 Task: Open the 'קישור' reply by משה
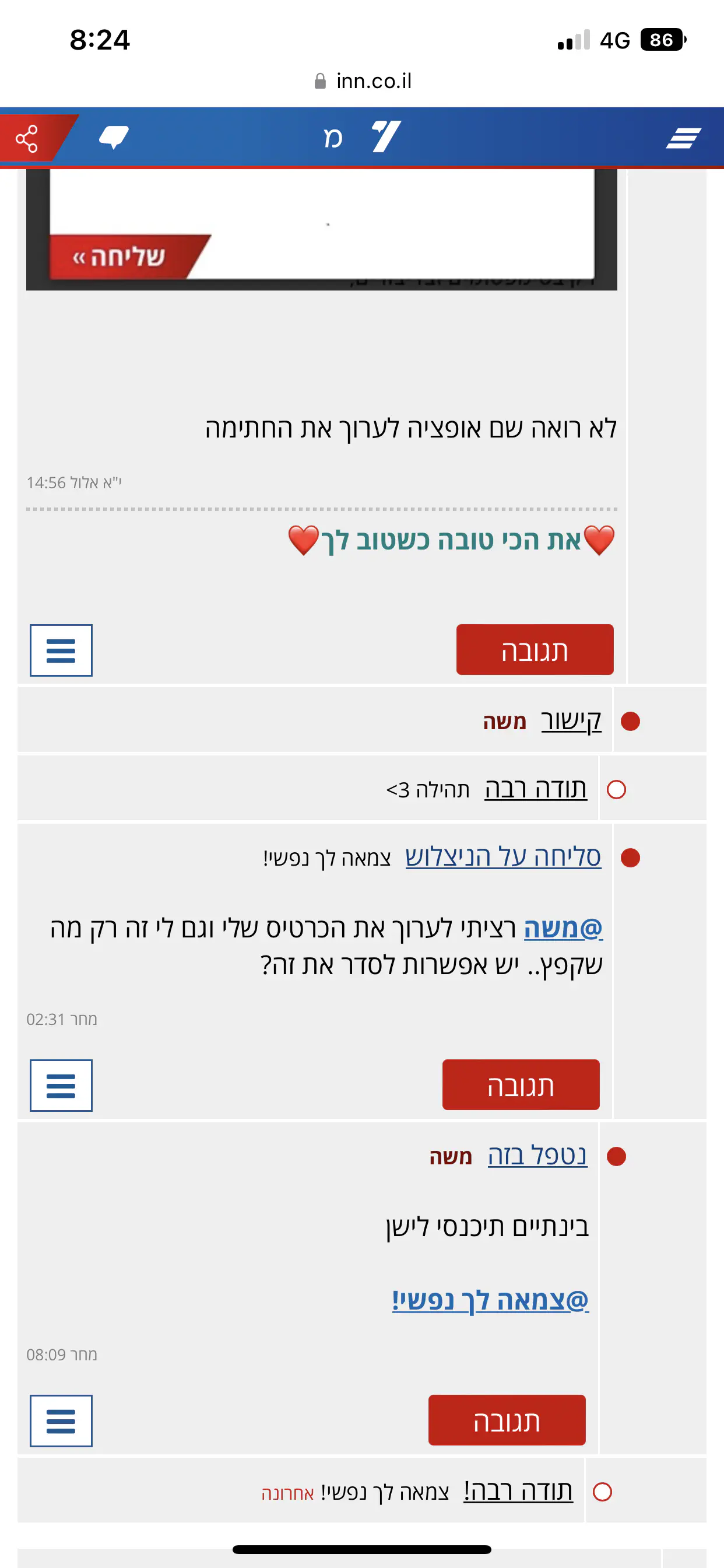click(x=571, y=720)
